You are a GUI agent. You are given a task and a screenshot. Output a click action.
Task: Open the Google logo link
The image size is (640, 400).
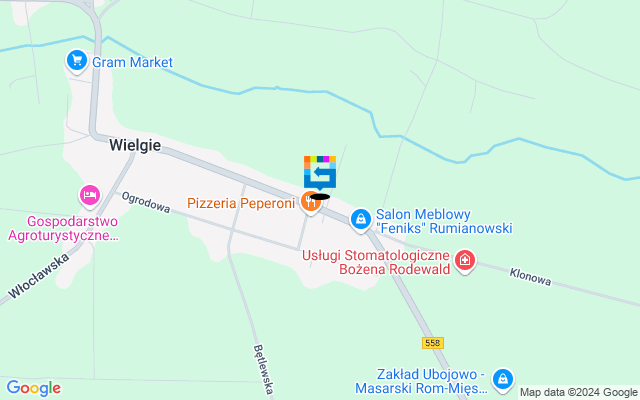(x=33, y=388)
